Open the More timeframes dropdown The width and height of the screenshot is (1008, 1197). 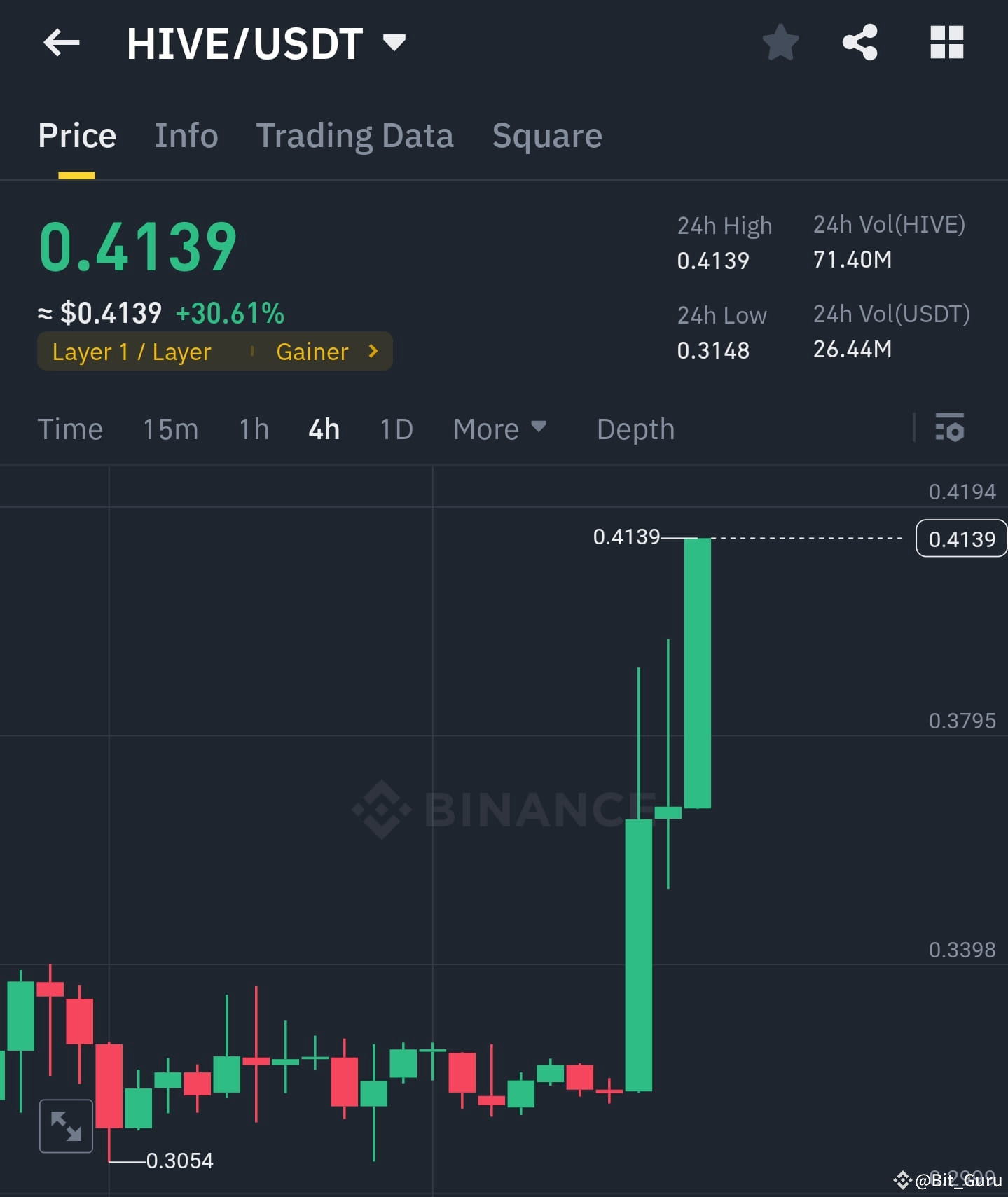tap(500, 429)
